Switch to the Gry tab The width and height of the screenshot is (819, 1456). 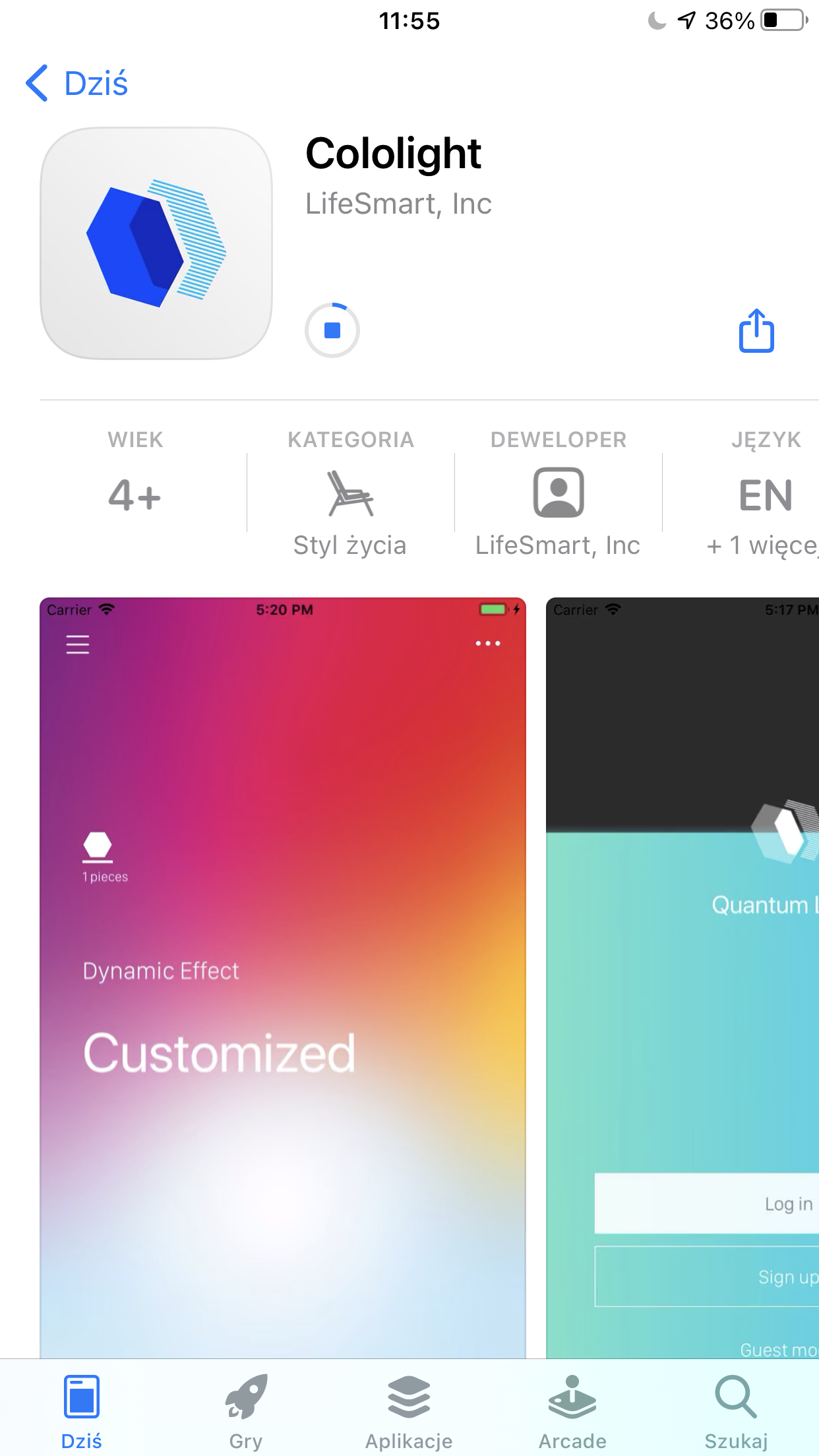[245, 1411]
